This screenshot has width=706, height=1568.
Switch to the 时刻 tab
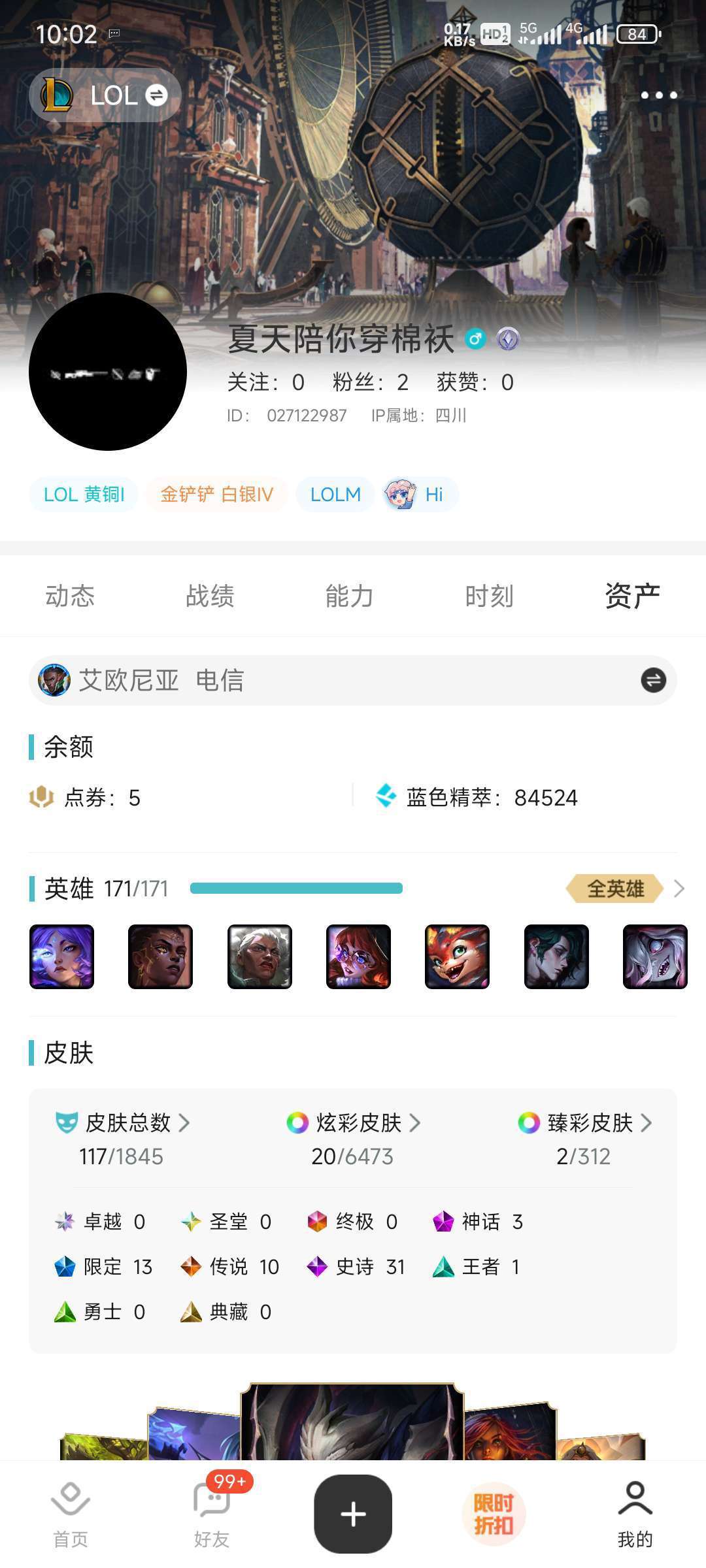point(489,596)
